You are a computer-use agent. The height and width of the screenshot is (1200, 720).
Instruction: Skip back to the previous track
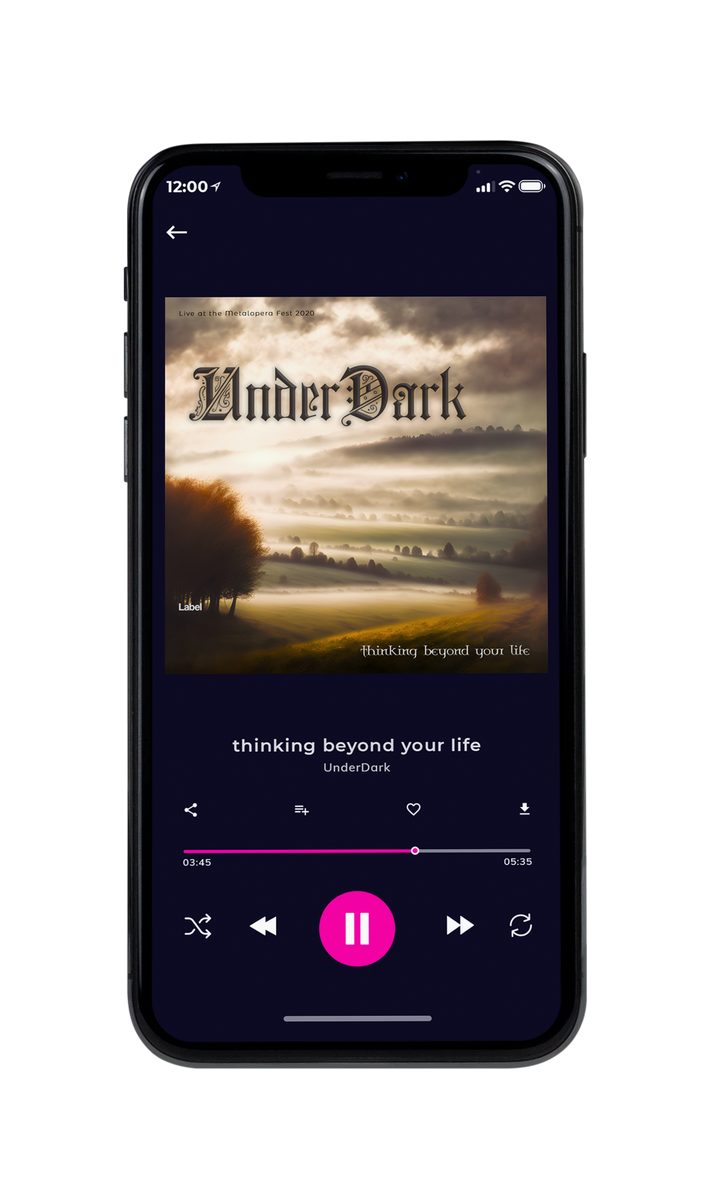pos(263,927)
